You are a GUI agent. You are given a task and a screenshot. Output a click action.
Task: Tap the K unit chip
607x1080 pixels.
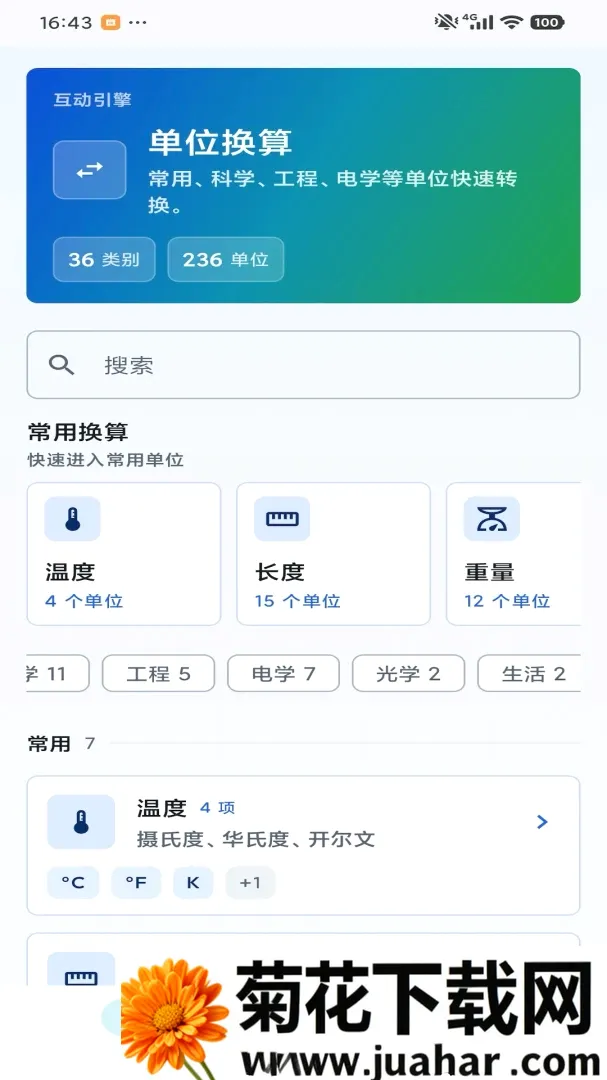pos(193,882)
